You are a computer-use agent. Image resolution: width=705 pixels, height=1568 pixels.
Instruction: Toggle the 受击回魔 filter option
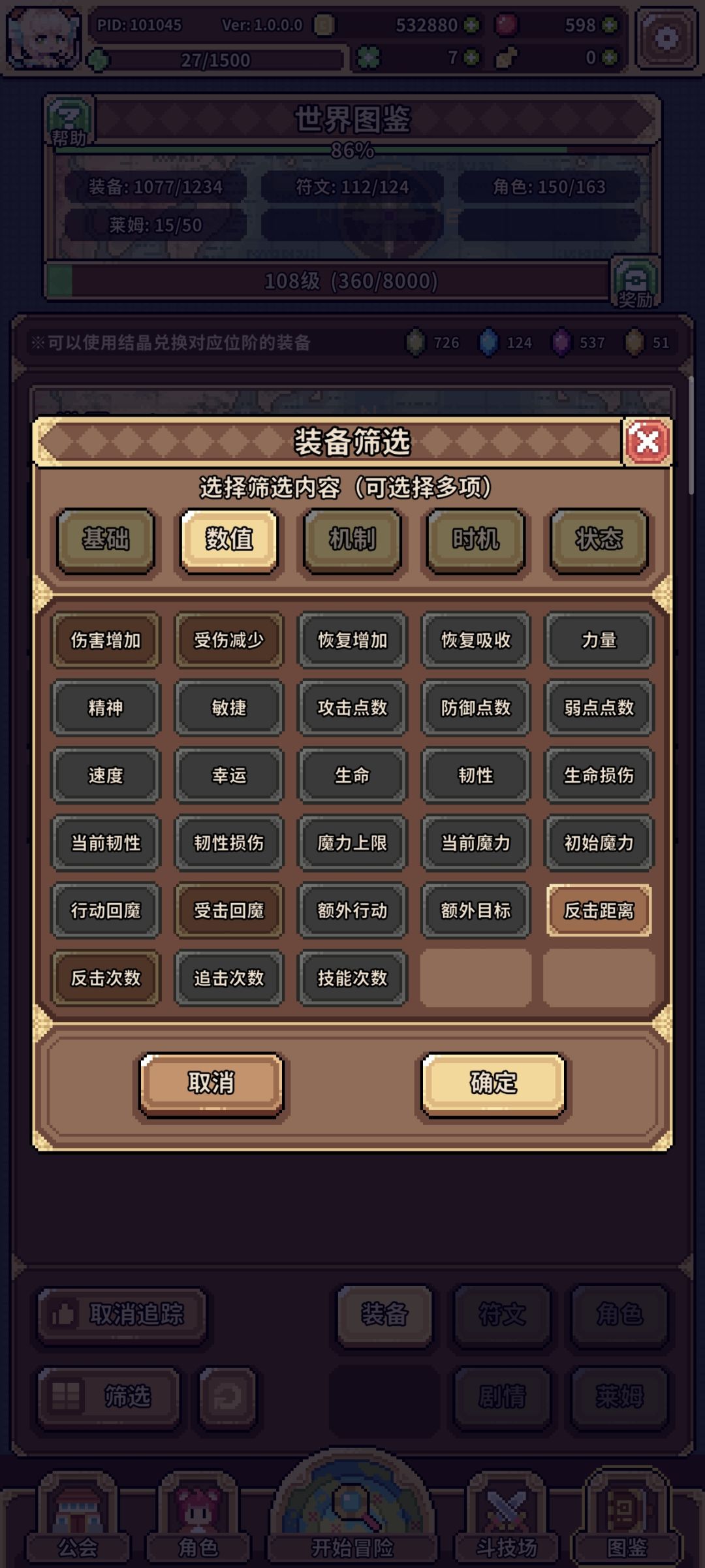pyautogui.click(x=228, y=909)
